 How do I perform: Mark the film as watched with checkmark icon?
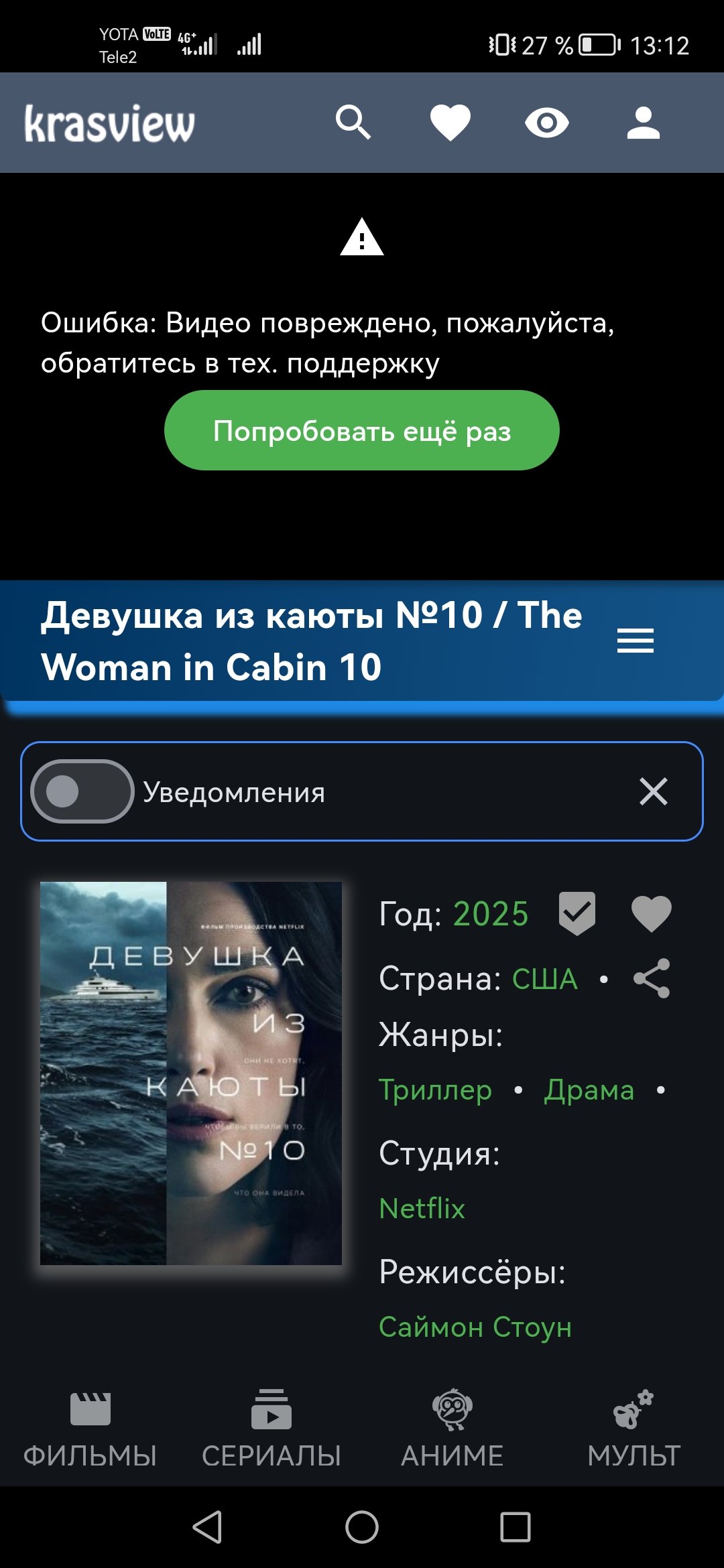(x=577, y=913)
